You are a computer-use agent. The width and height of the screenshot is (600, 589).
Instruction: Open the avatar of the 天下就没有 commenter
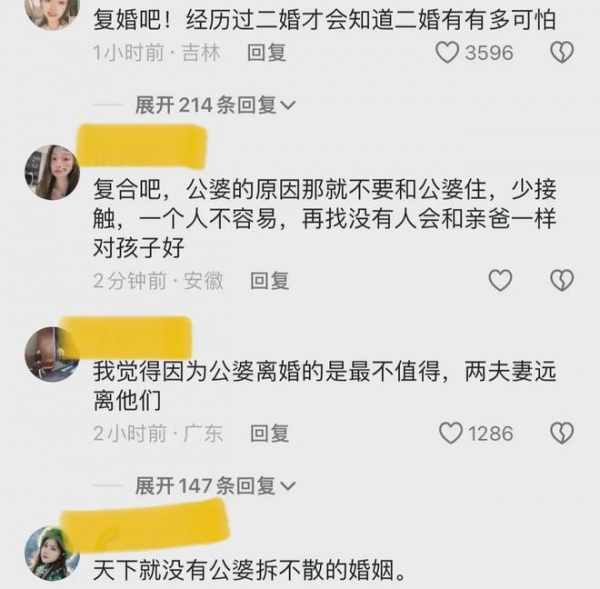[x=52, y=552]
